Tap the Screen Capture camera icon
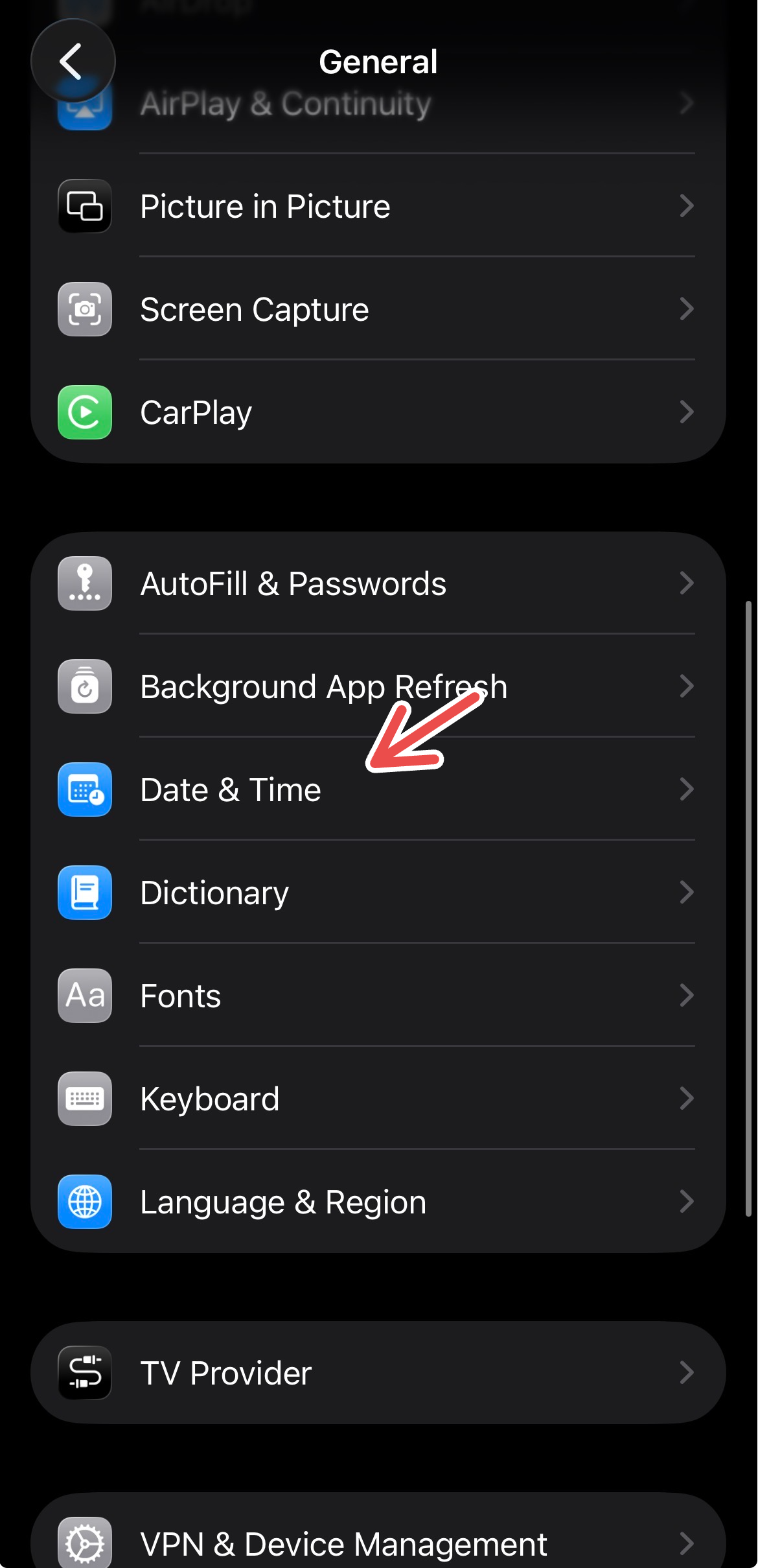The height and width of the screenshot is (1568, 758). [84, 310]
